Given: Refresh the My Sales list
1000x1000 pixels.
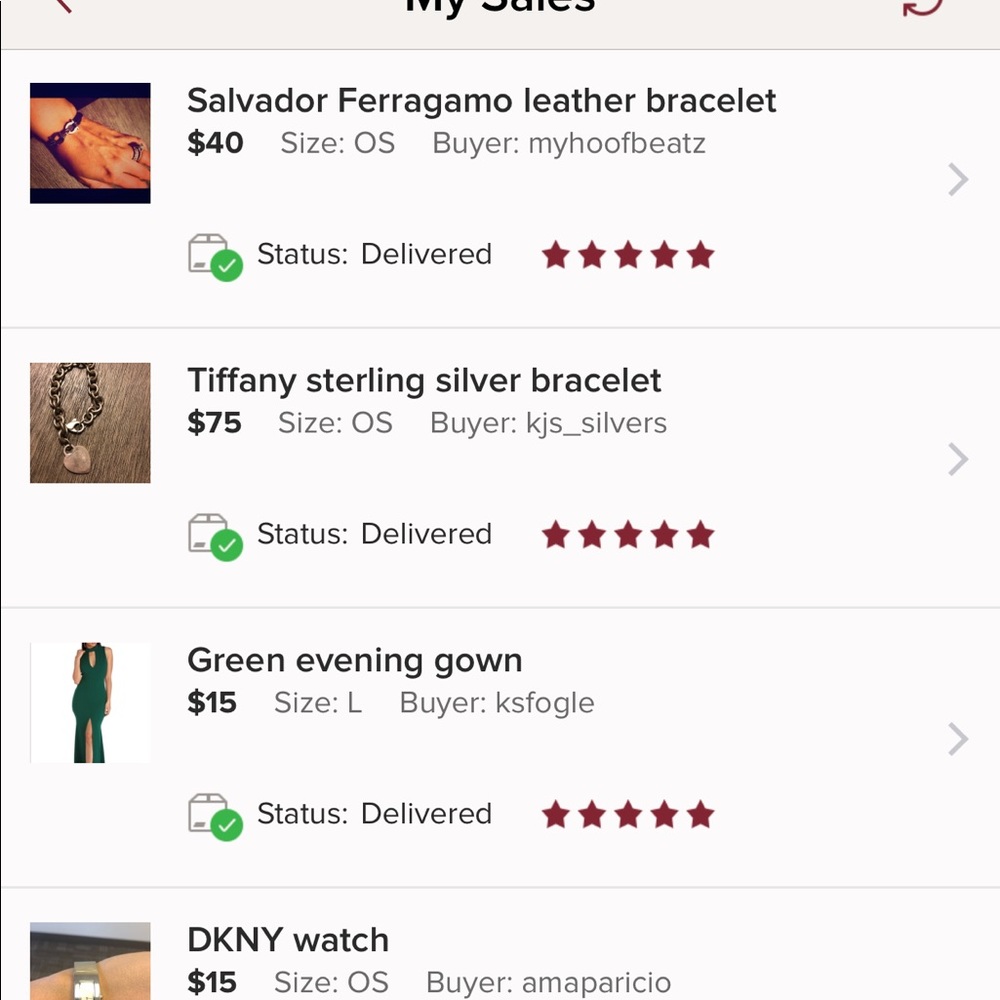Looking at the screenshot, I should tap(922, 6).
